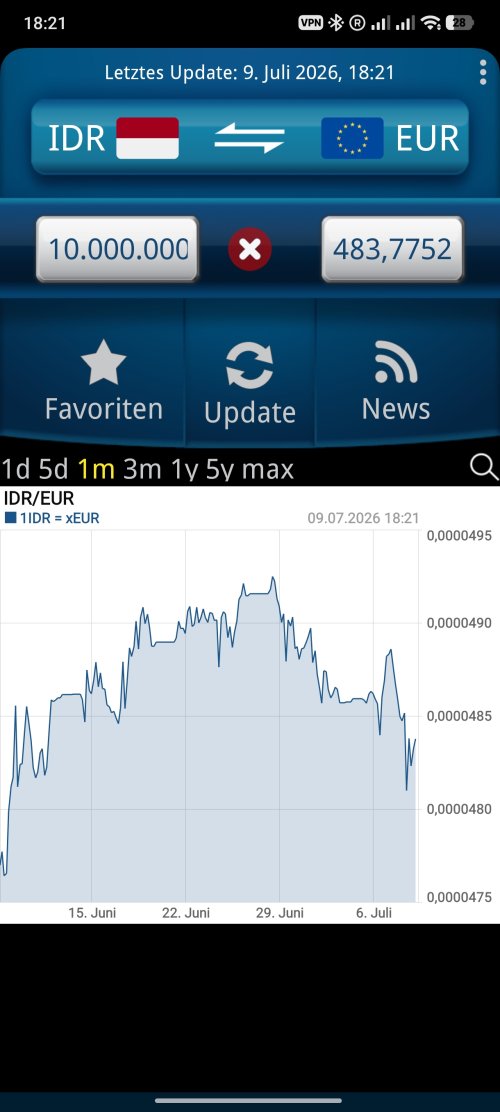
Task: Swap currencies with the arrows icon
Action: (250, 138)
